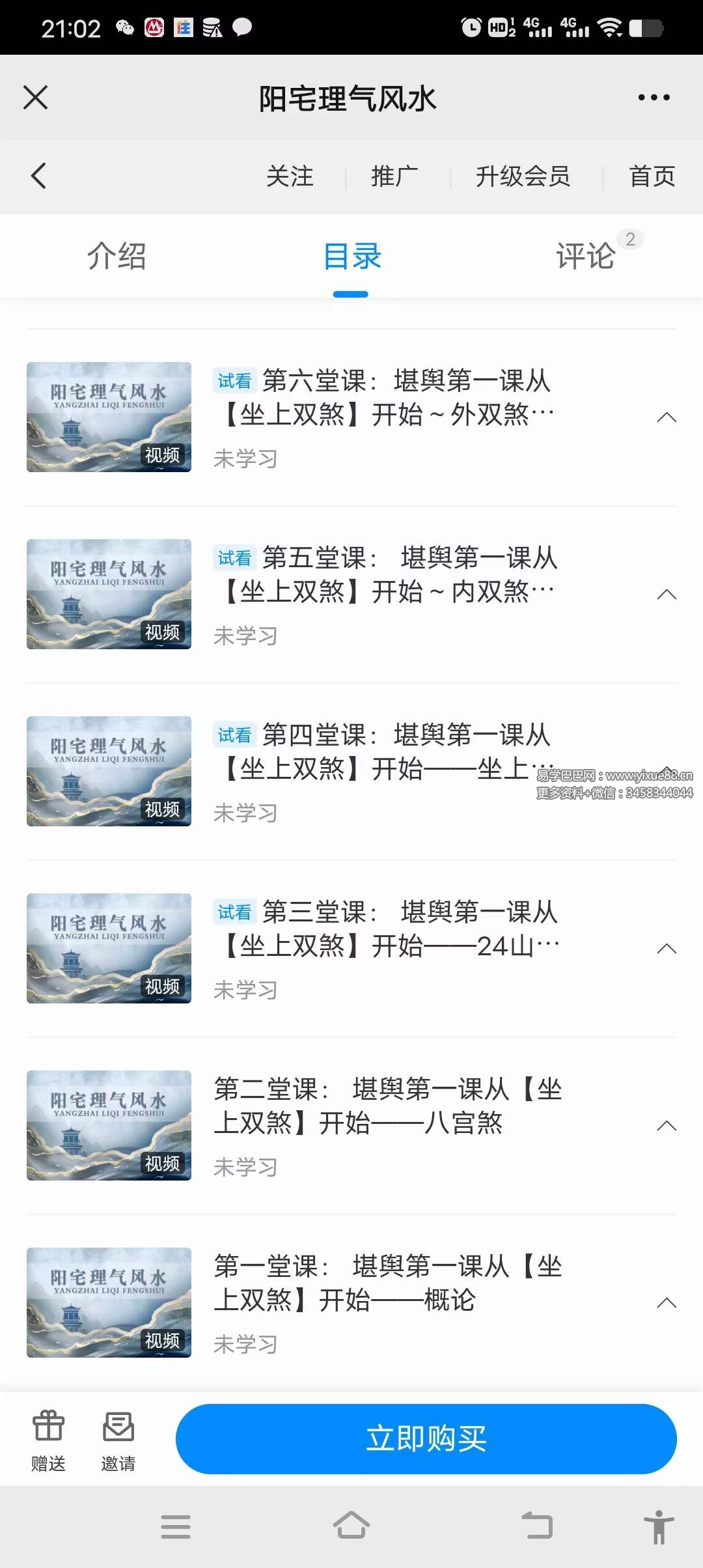This screenshot has width=703, height=1568.
Task: Tap 首页 to go to homepage
Action: pos(652,175)
